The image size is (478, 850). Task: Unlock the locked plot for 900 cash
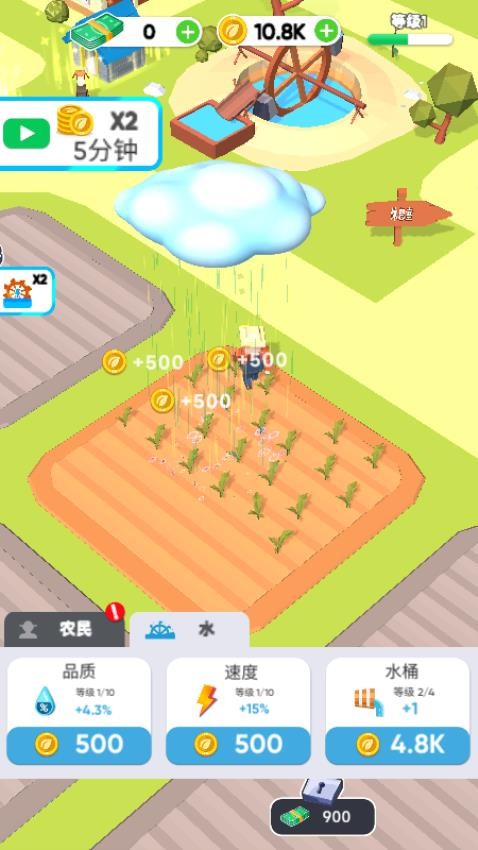(322, 816)
